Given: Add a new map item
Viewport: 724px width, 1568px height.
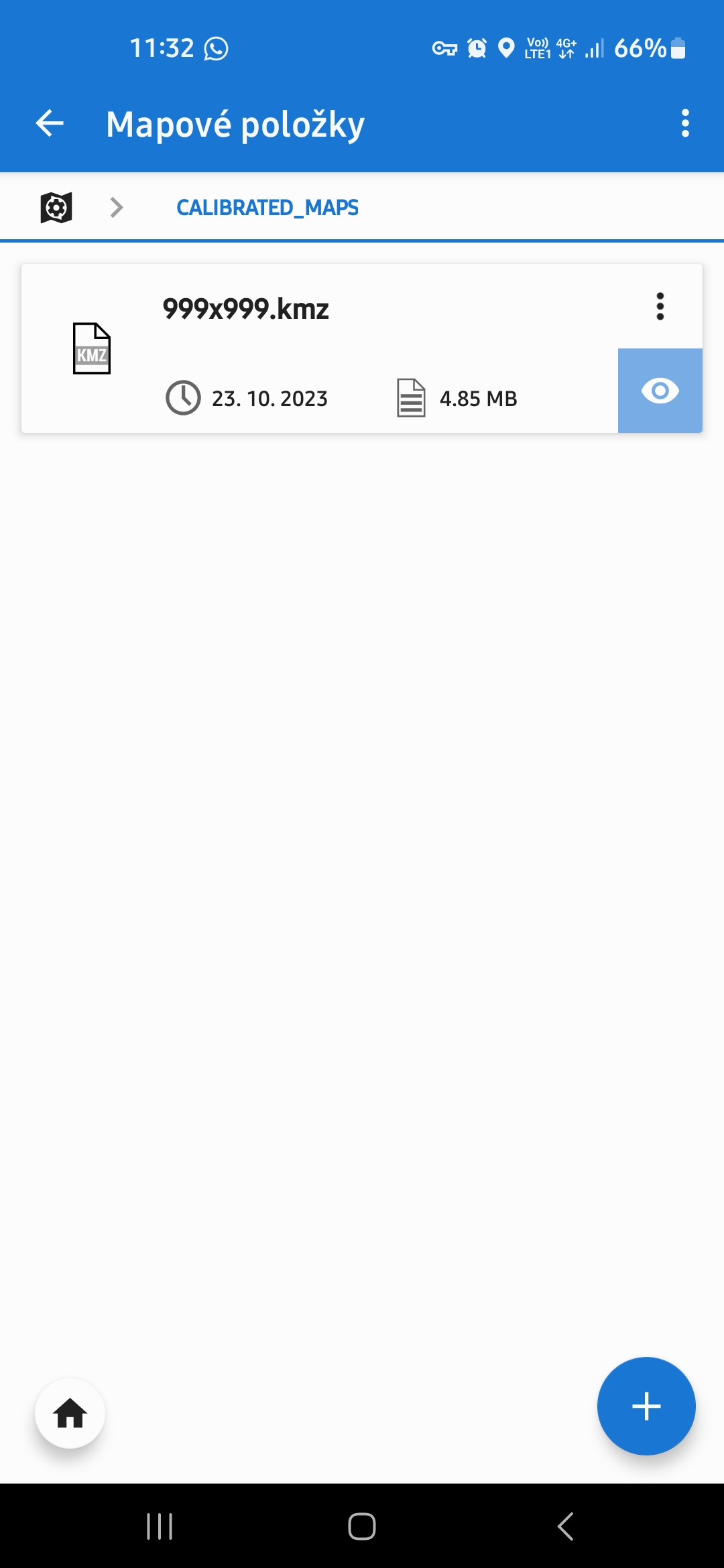Looking at the screenshot, I should coord(646,1406).
